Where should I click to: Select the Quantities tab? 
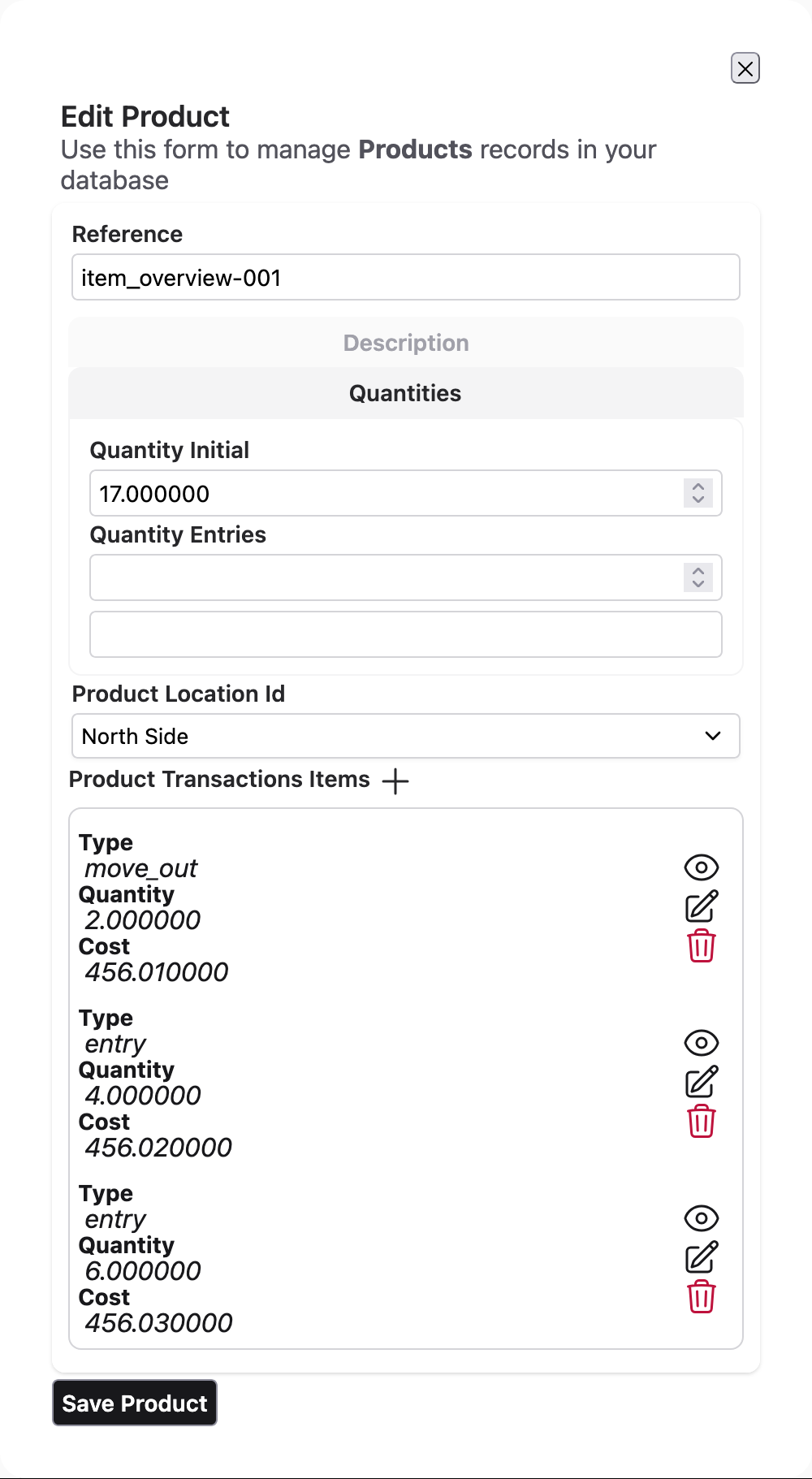pyautogui.click(x=405, y=393)
